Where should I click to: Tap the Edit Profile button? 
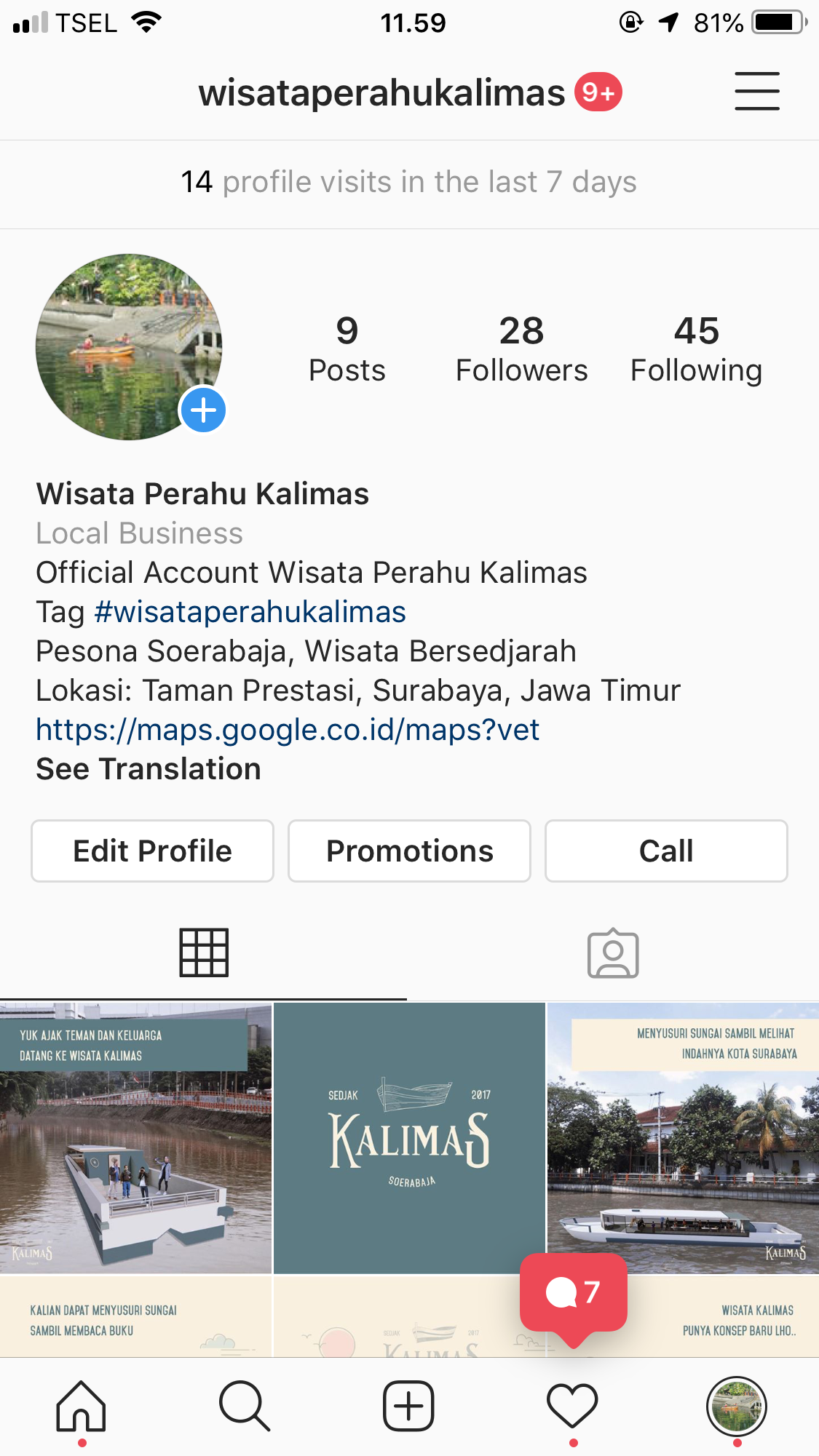click(x=152, y=851)
